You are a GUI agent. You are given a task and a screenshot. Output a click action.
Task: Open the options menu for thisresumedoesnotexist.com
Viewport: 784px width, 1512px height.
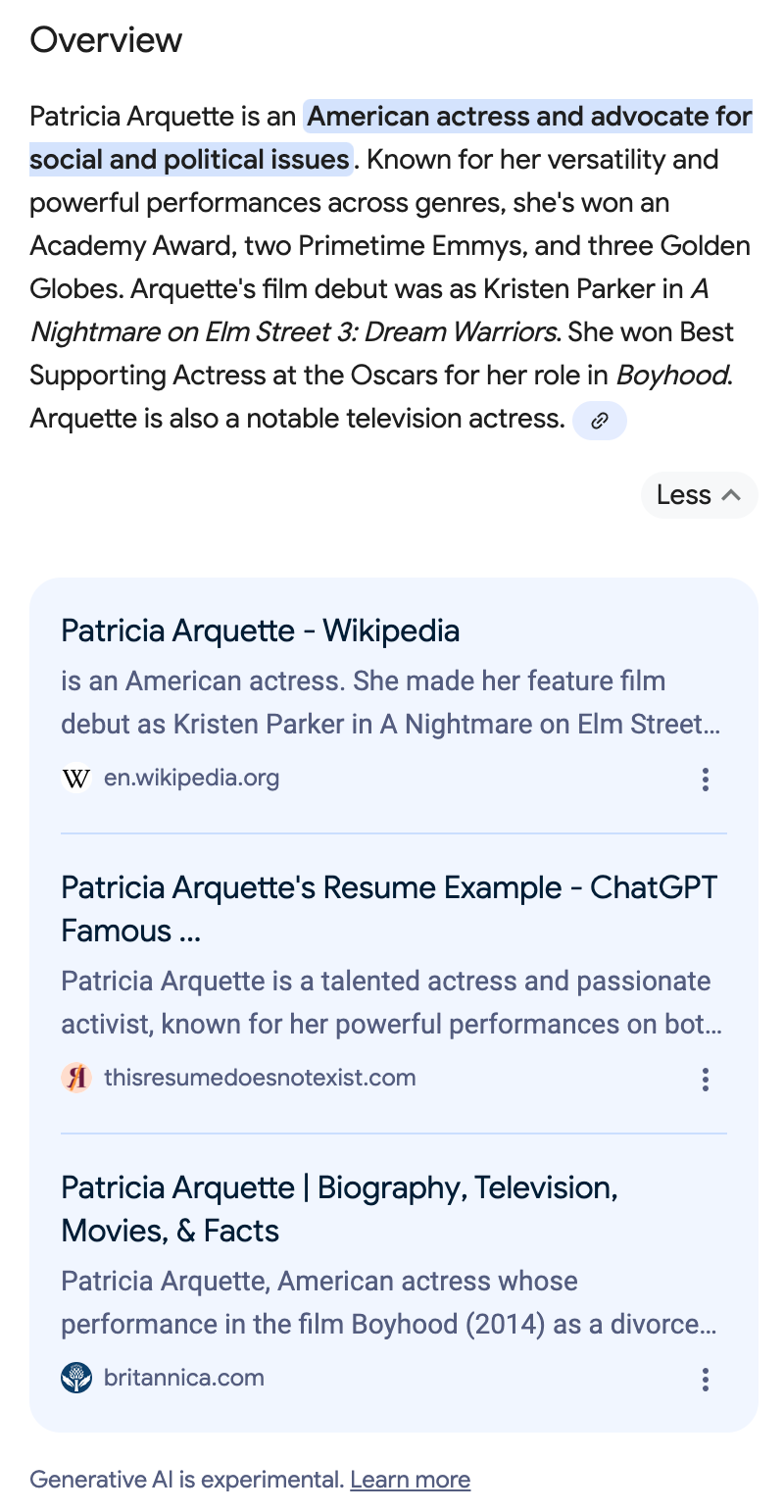(x=705, y=1080)
